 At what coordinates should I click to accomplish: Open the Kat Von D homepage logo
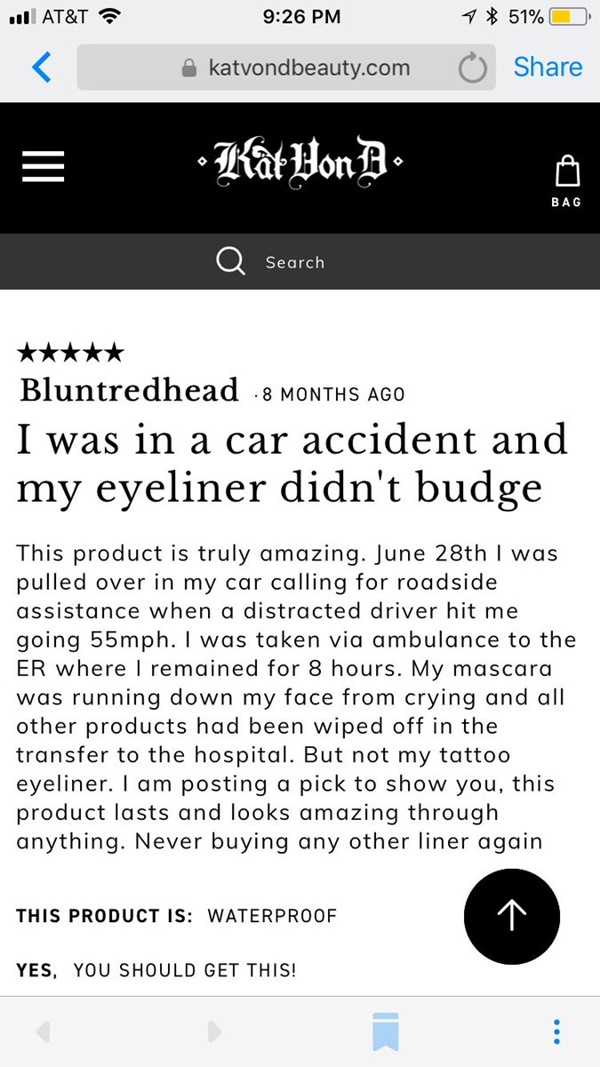point(300,164)
